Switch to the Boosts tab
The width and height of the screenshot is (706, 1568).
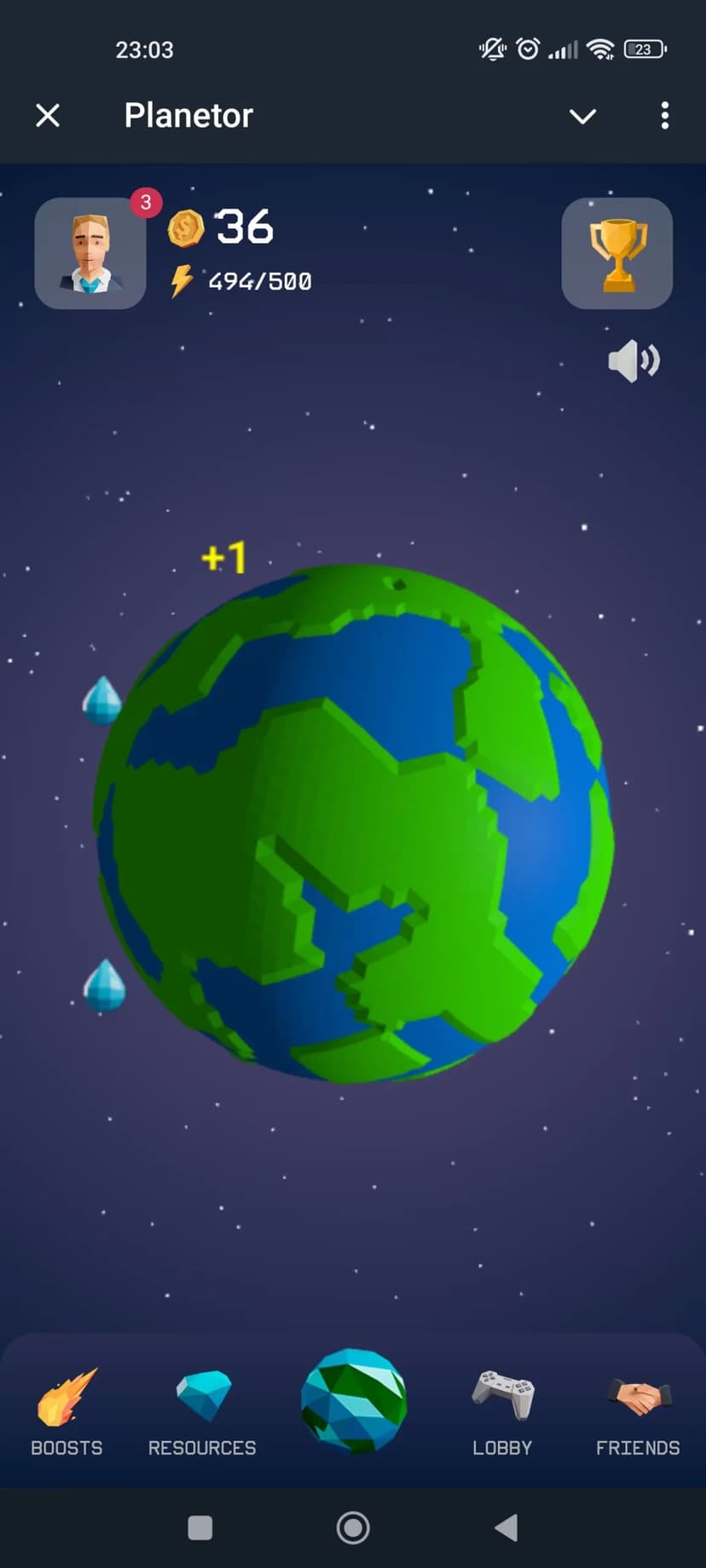[x=67, y=1411]
